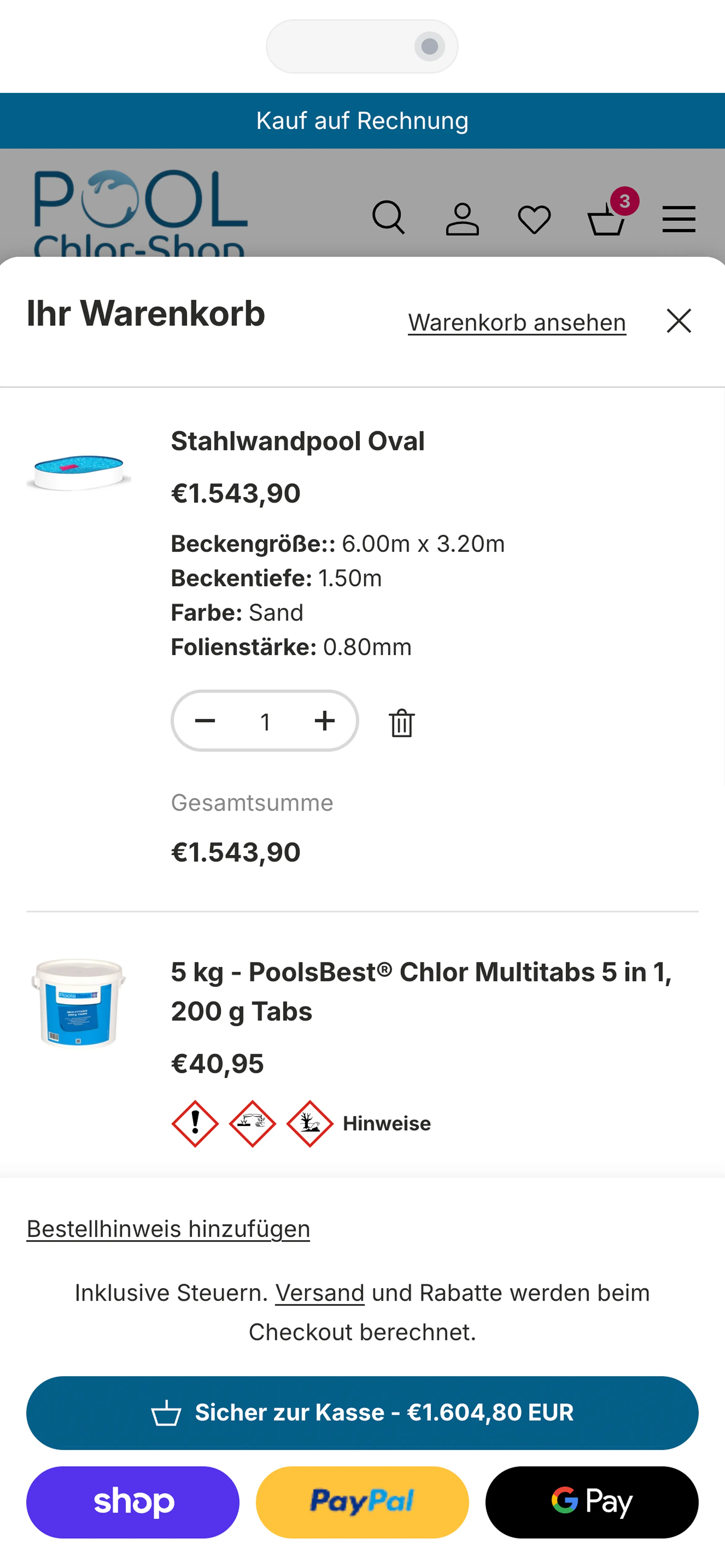Close the Warenkorb drawer

coord(679,321)
